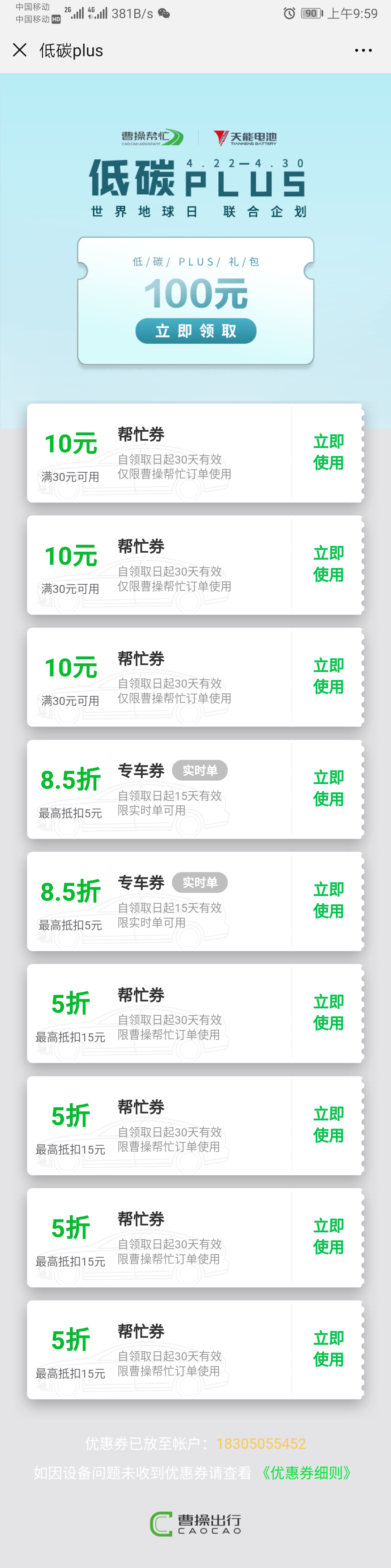Use the first 10元 帮忙券 via 立即使用
This screenshot has width=391, height=1568.
tap(328, 452)
